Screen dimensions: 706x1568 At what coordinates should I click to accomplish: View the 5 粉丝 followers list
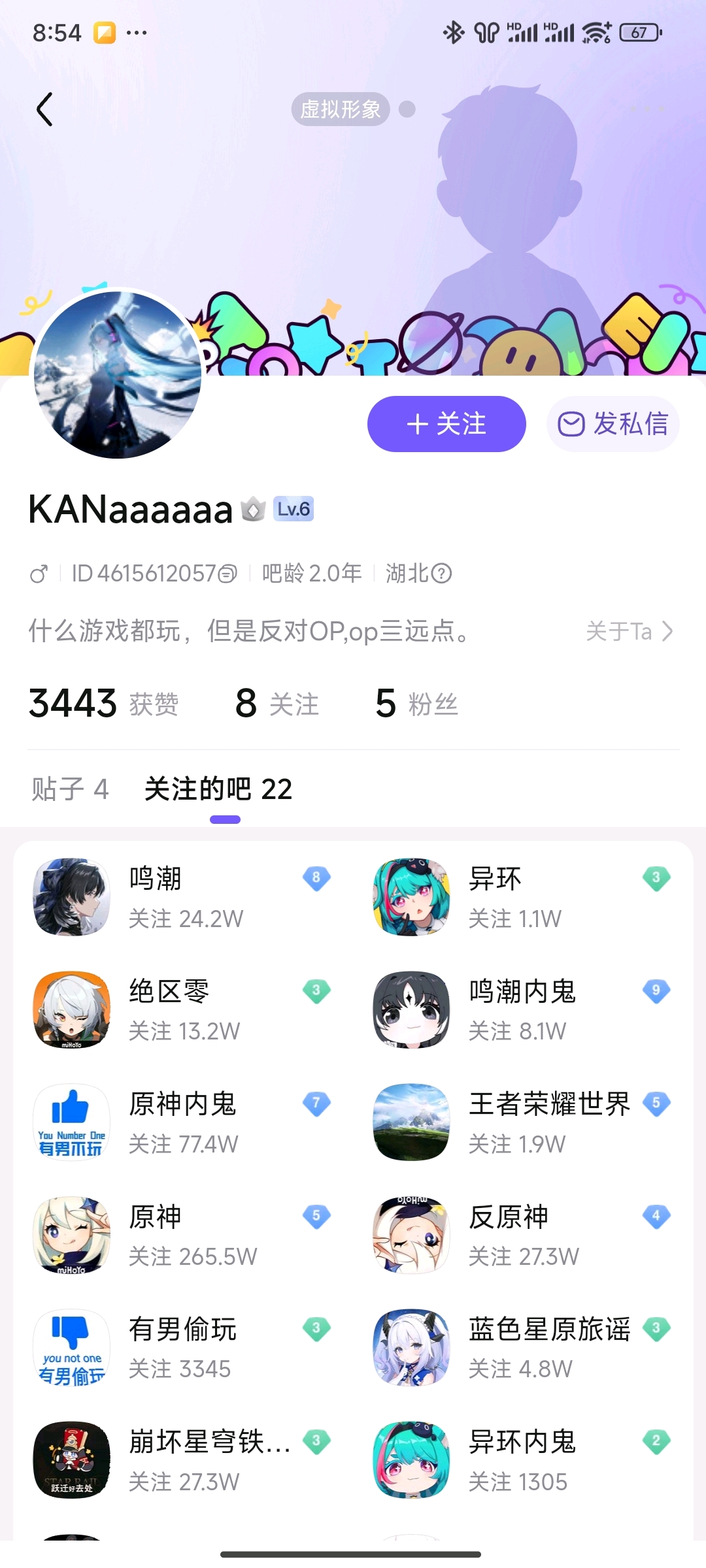coord(416,704)
